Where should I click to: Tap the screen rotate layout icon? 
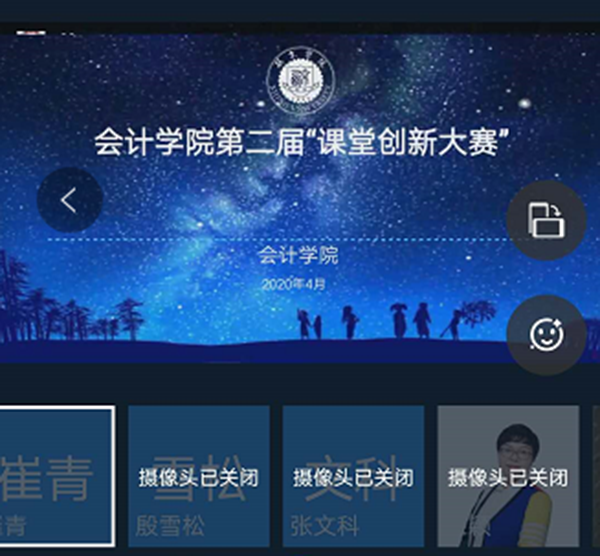[545, 220]
